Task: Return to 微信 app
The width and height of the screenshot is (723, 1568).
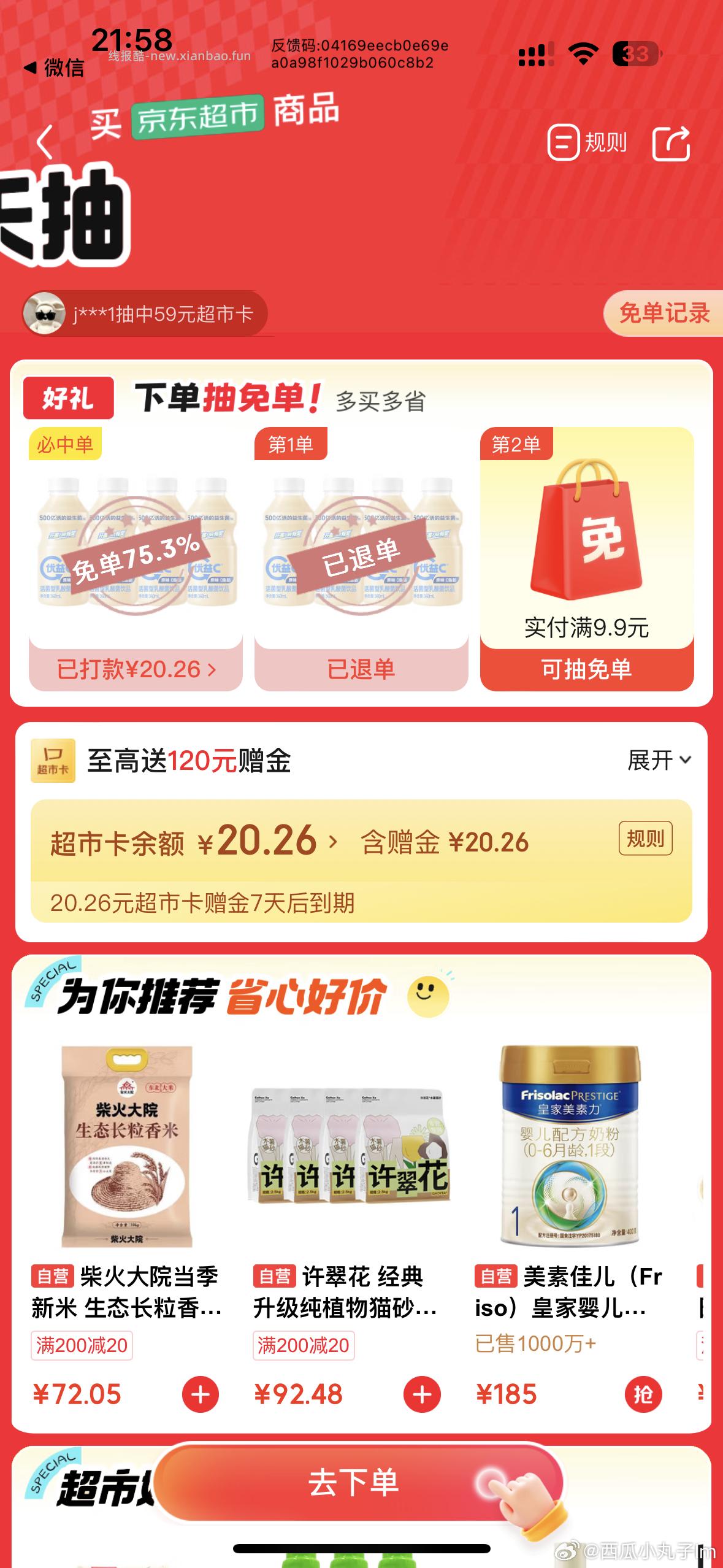Action: click(x=54, y=67)
